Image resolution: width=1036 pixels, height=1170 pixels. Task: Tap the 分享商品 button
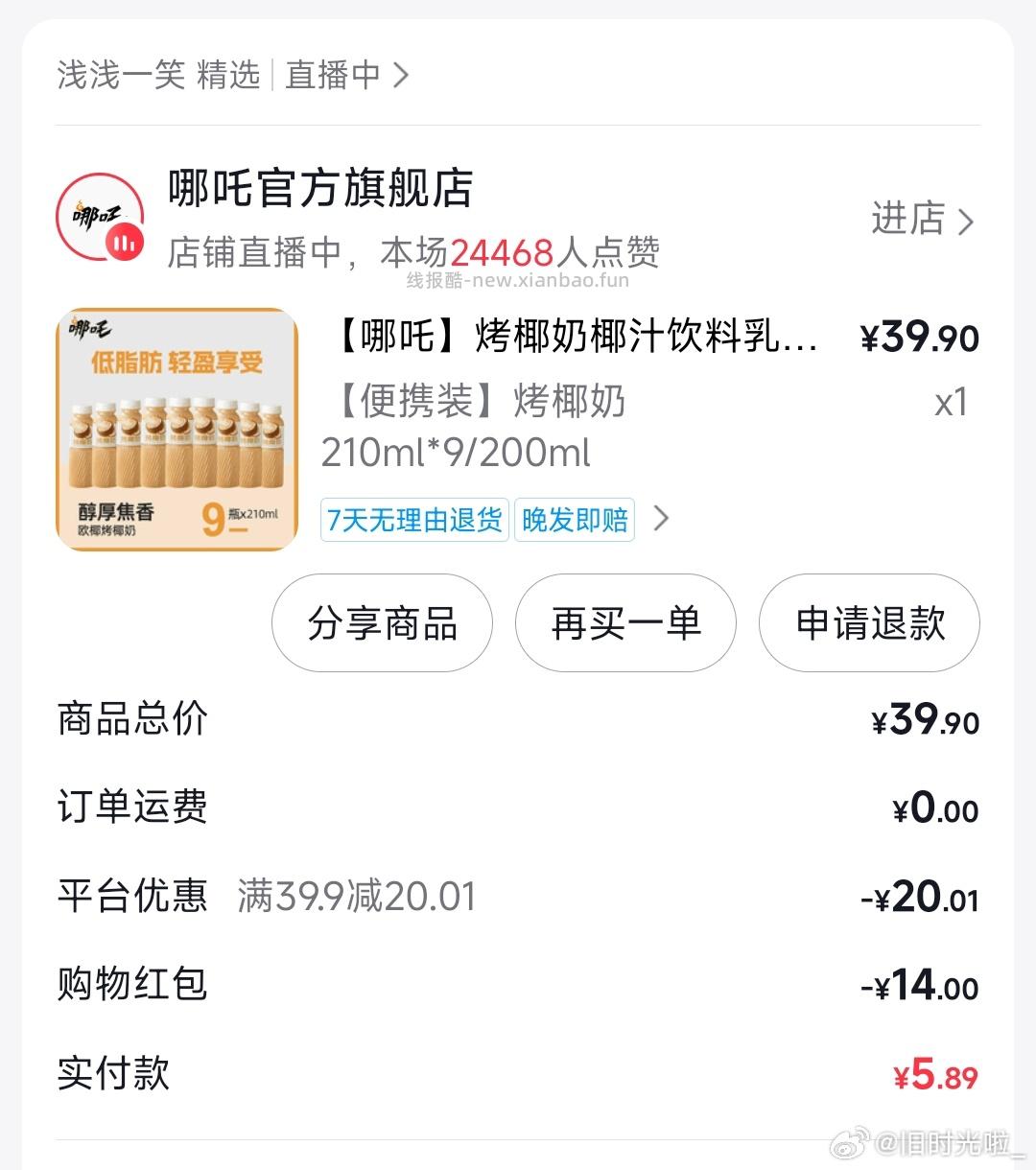click(382, 623)
